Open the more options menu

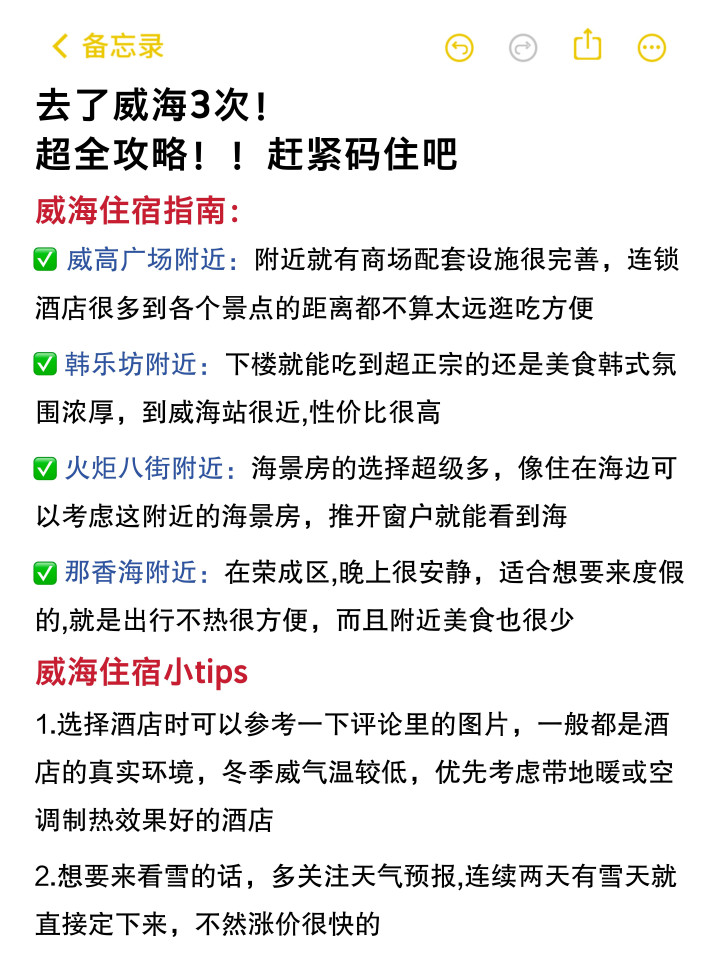(652, 47)
